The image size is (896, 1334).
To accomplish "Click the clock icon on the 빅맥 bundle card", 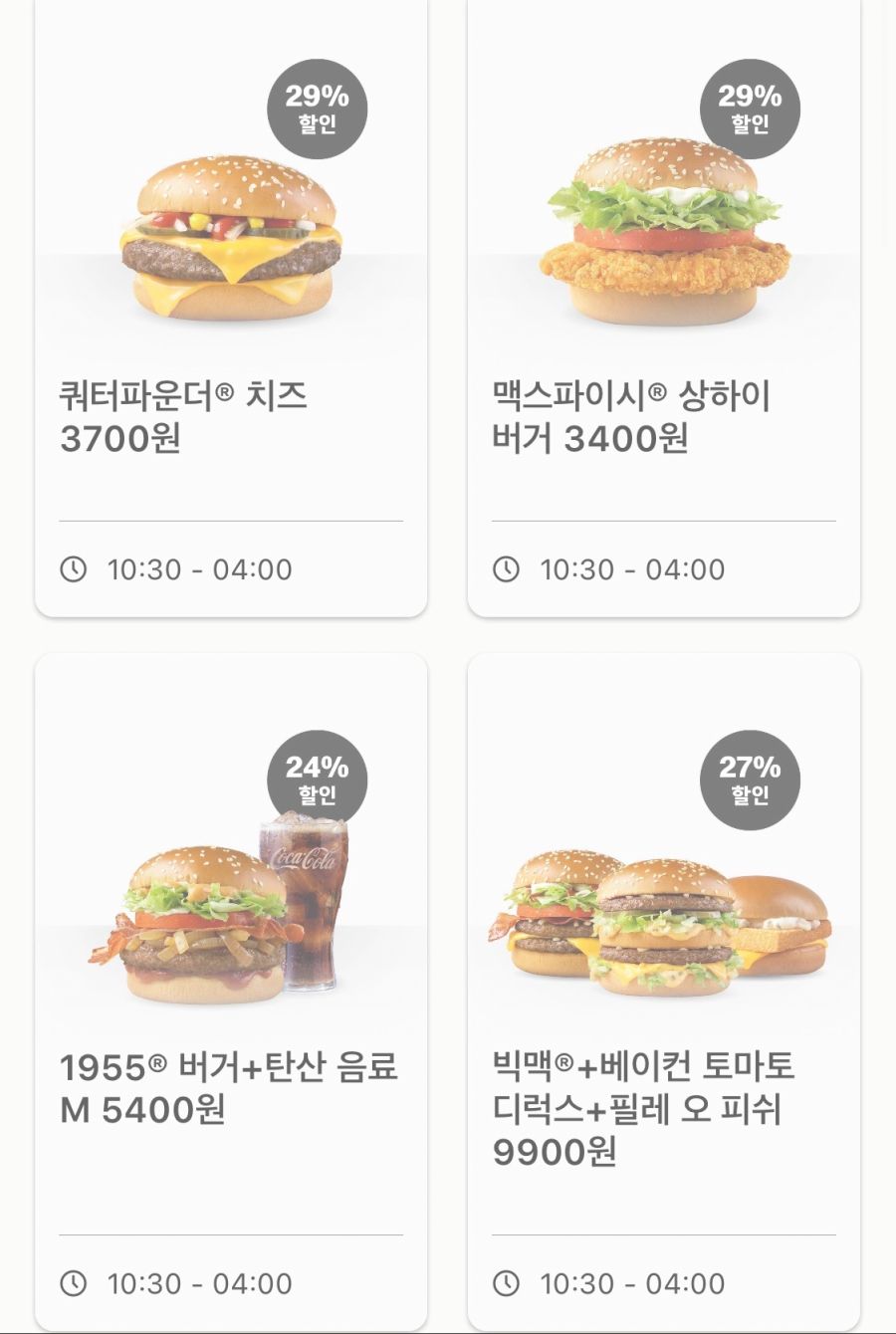I will click(x=508, y=1284).
